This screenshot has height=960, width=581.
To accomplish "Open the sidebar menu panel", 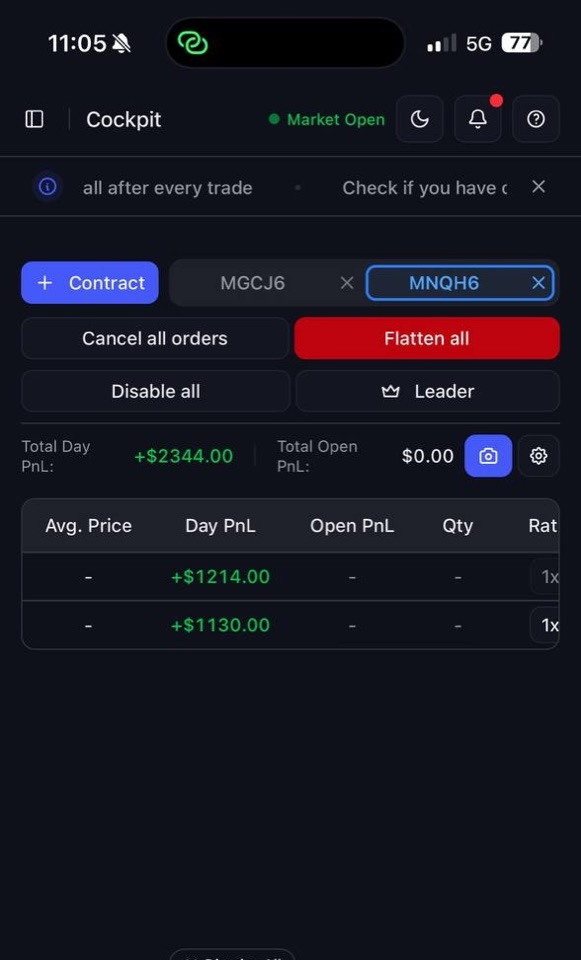I will 34,119.
